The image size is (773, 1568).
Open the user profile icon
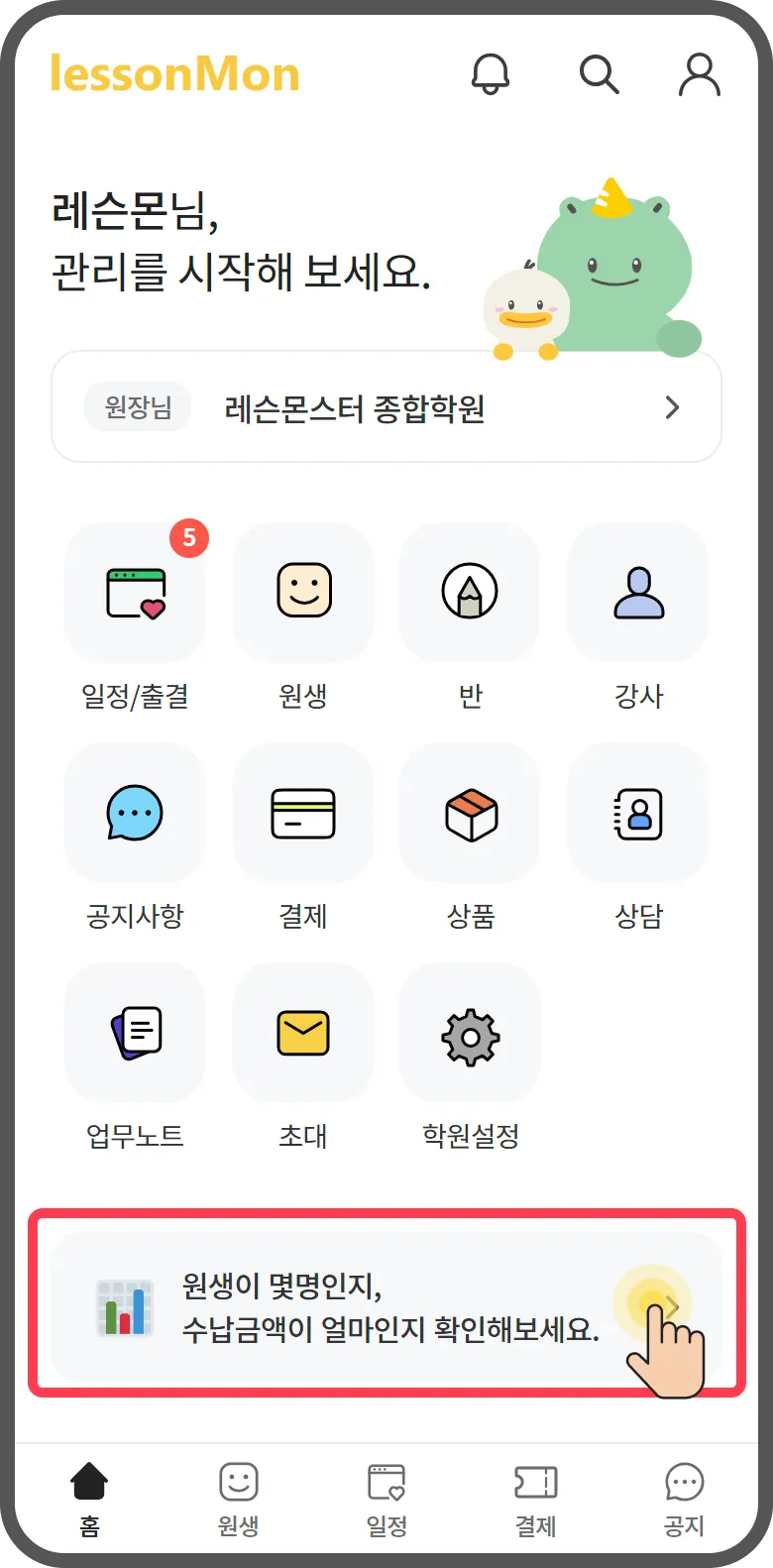(699, 74)
